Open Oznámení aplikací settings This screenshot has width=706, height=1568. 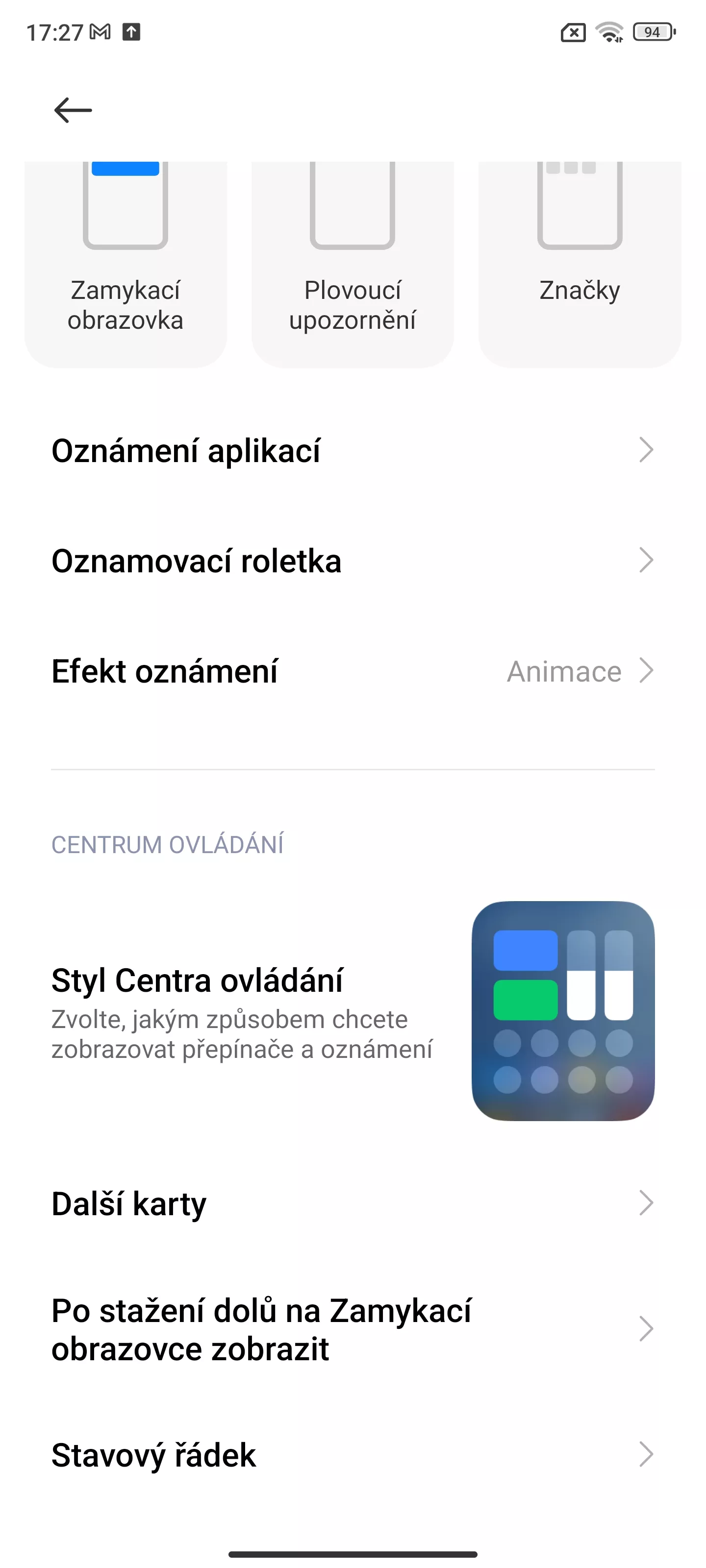pos(353,450)
